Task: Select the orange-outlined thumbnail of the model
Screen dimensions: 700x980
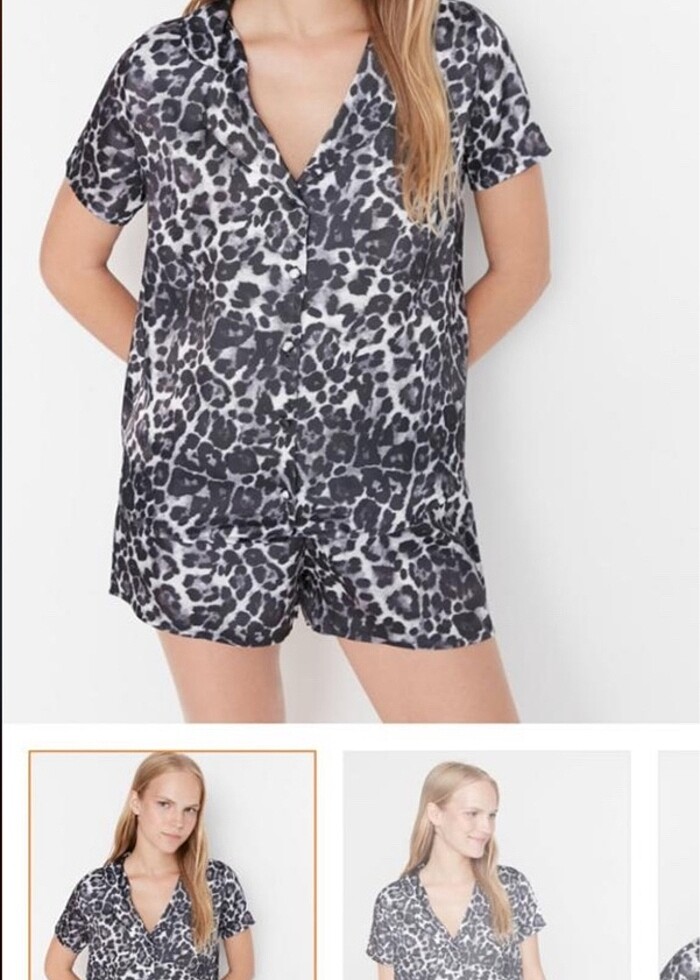Action: (172, 865)
